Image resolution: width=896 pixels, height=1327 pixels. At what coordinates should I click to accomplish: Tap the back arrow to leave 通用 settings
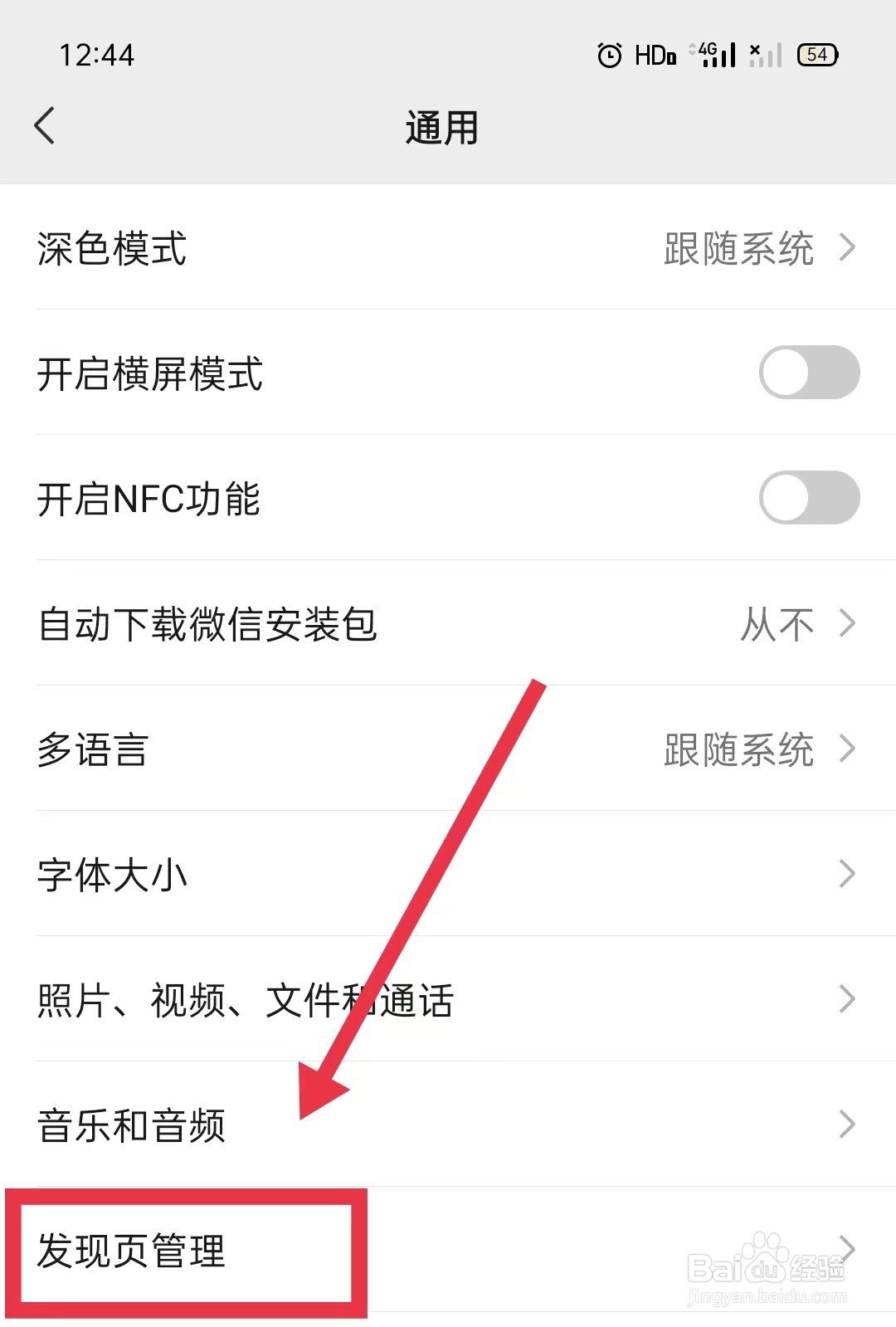click(x=44, y=126)
